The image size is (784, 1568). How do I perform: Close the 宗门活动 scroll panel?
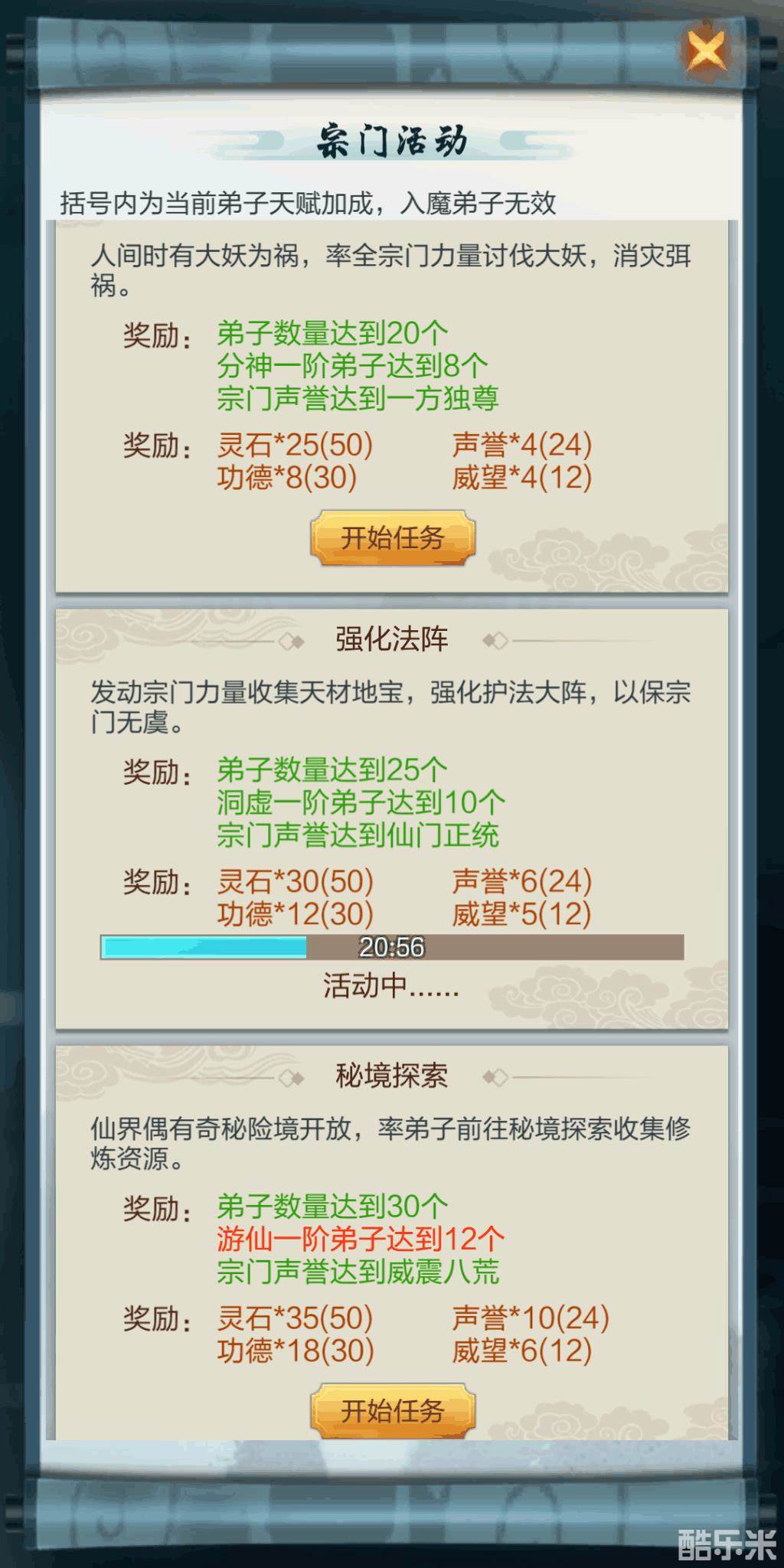click(706, 51)
